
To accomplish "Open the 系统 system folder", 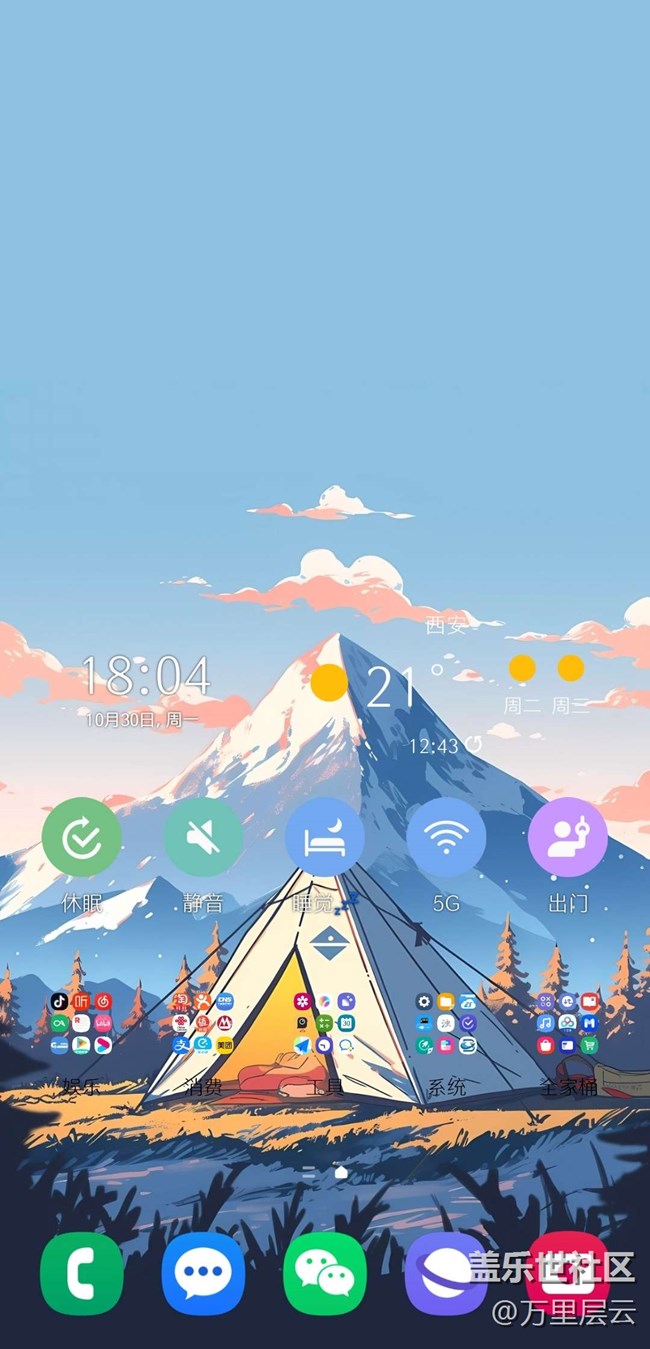I will pos(446,1023).
